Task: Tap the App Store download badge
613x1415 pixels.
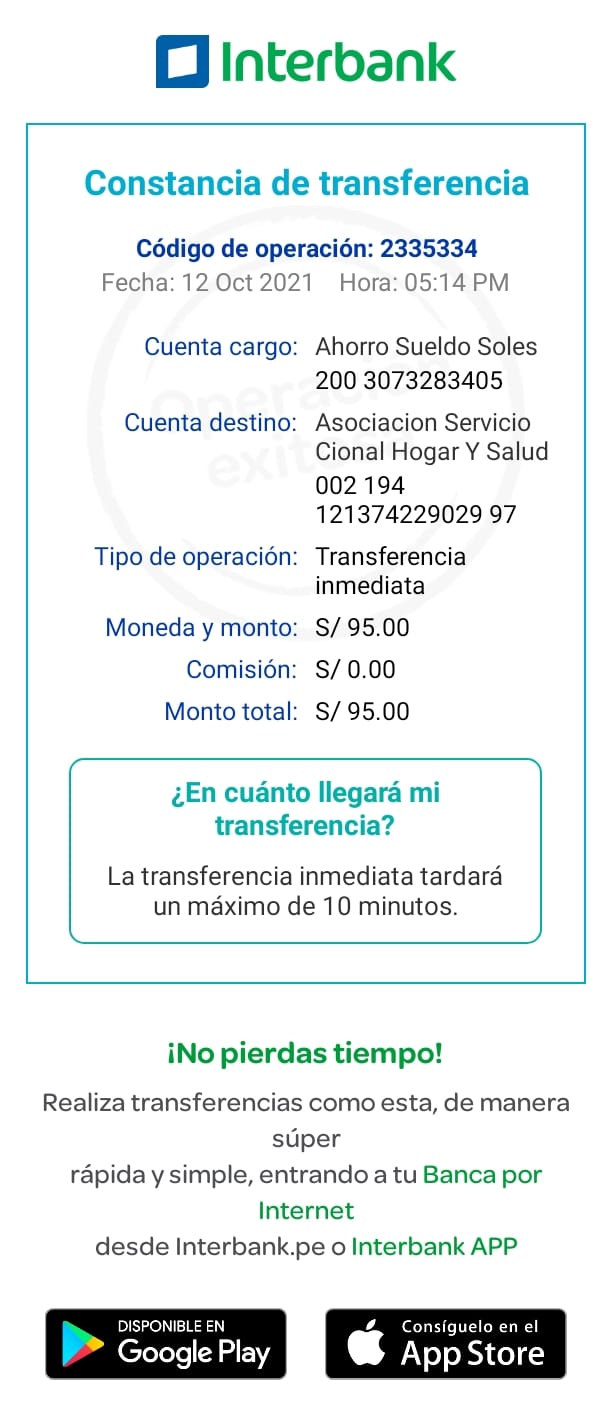Action: (x=446, y=1343)
